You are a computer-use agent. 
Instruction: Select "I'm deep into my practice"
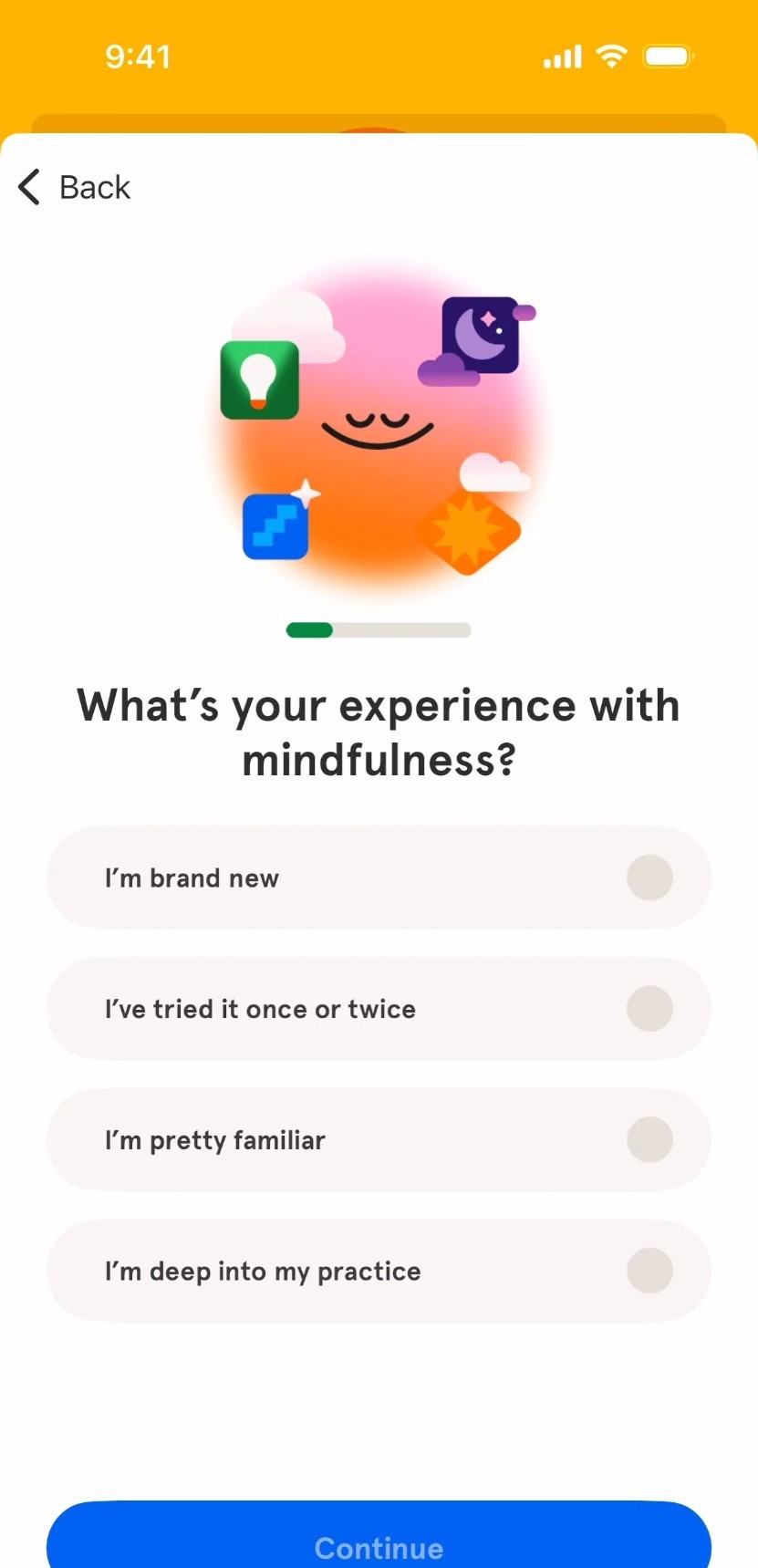point(379,1271)
